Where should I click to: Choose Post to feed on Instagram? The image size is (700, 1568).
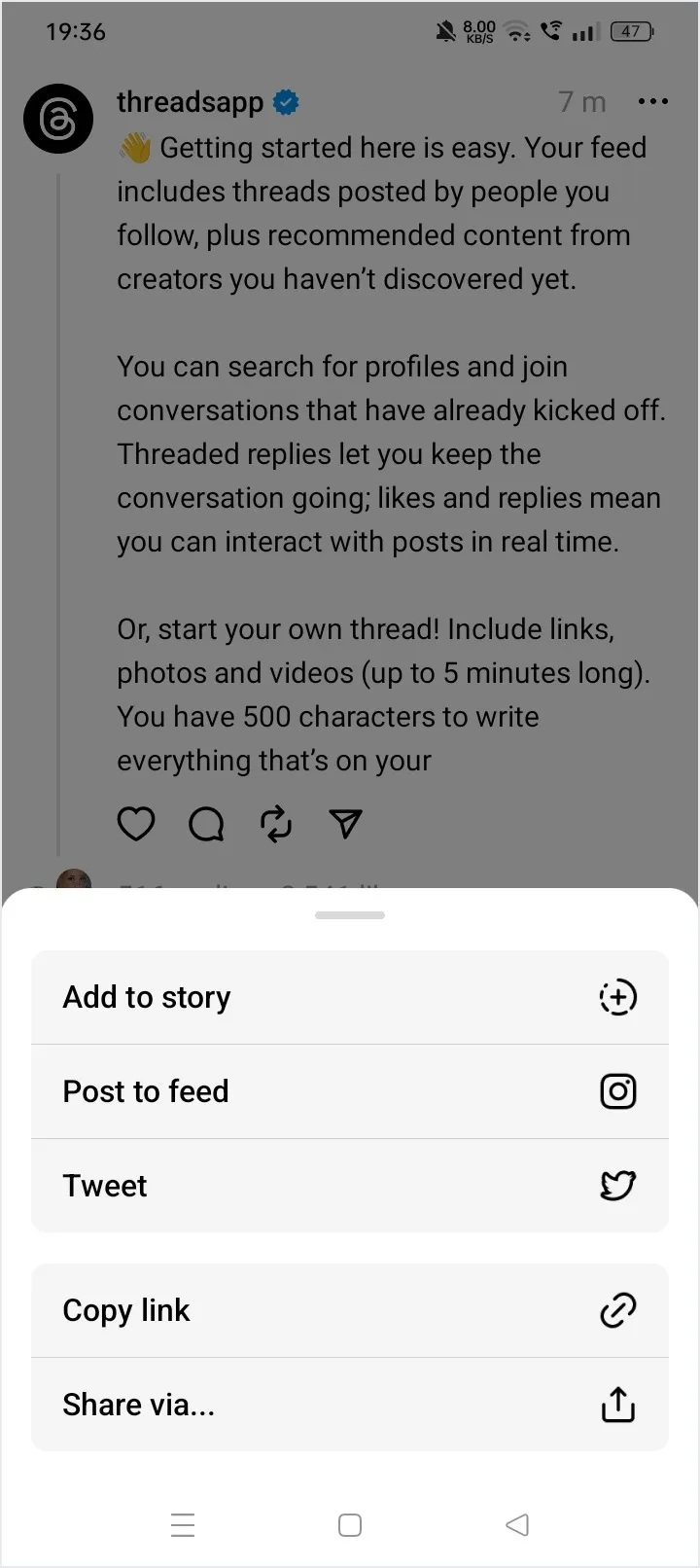(x=350, y=1091)
